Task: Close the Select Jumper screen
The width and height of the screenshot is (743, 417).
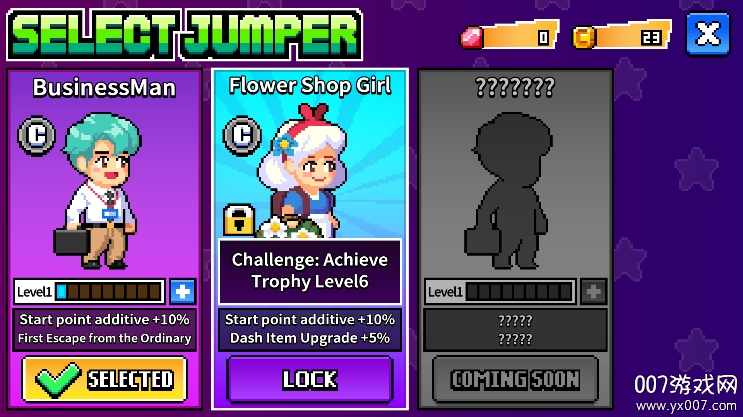Action: click(x=708, y=34)
